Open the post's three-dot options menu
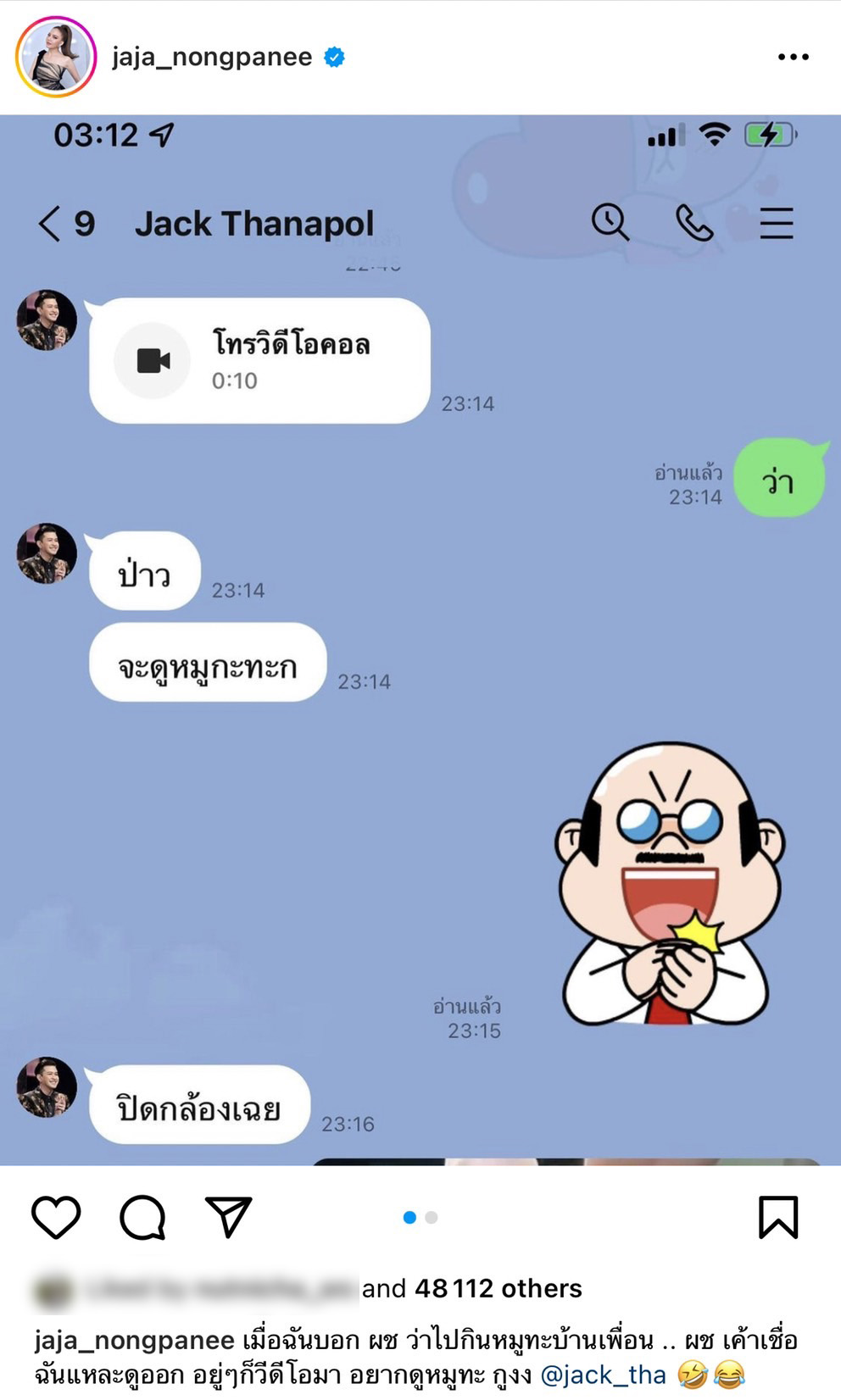Image resolution: width=841 pixels, height=1400 pixels. 793,57
